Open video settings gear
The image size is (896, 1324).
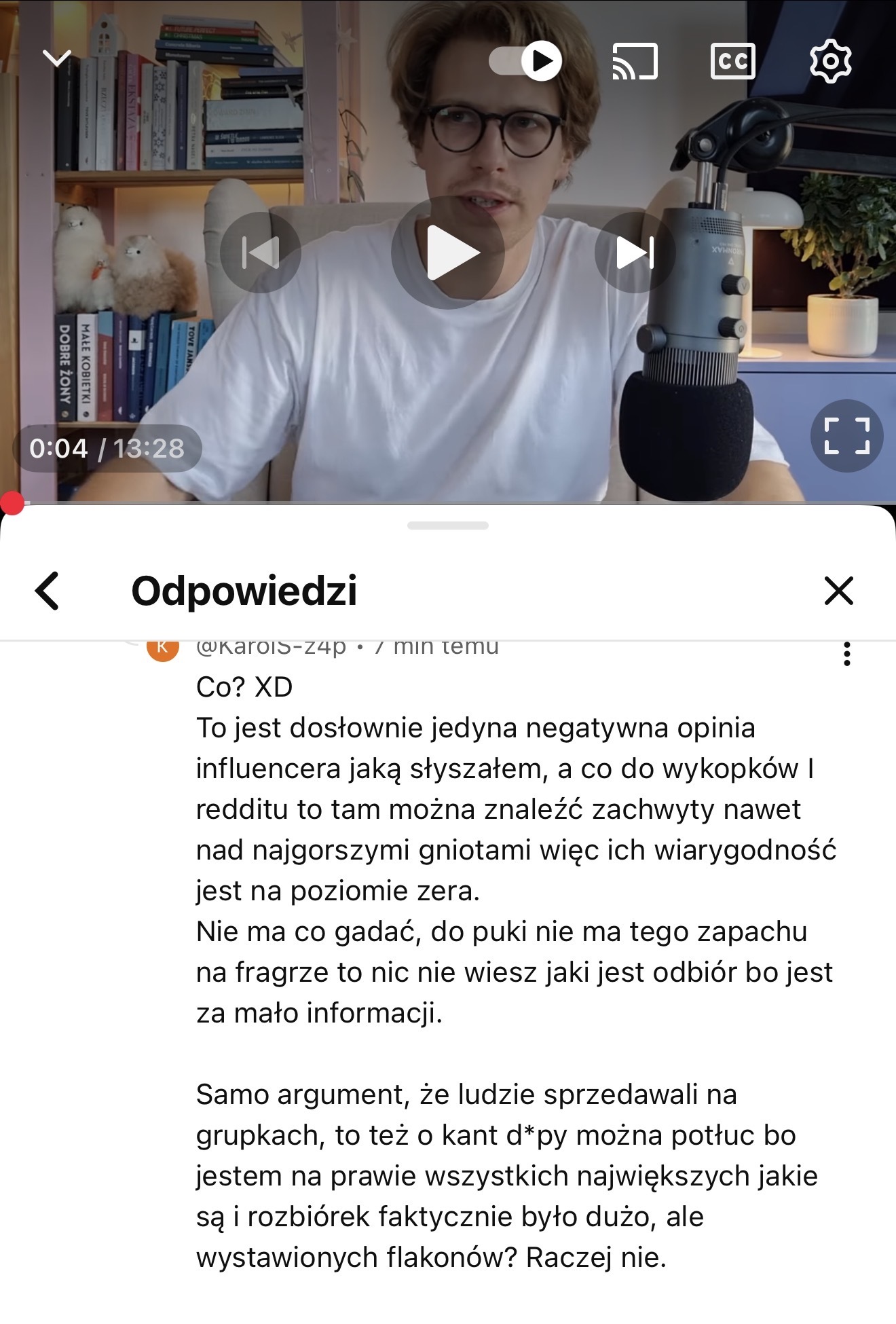831,61
